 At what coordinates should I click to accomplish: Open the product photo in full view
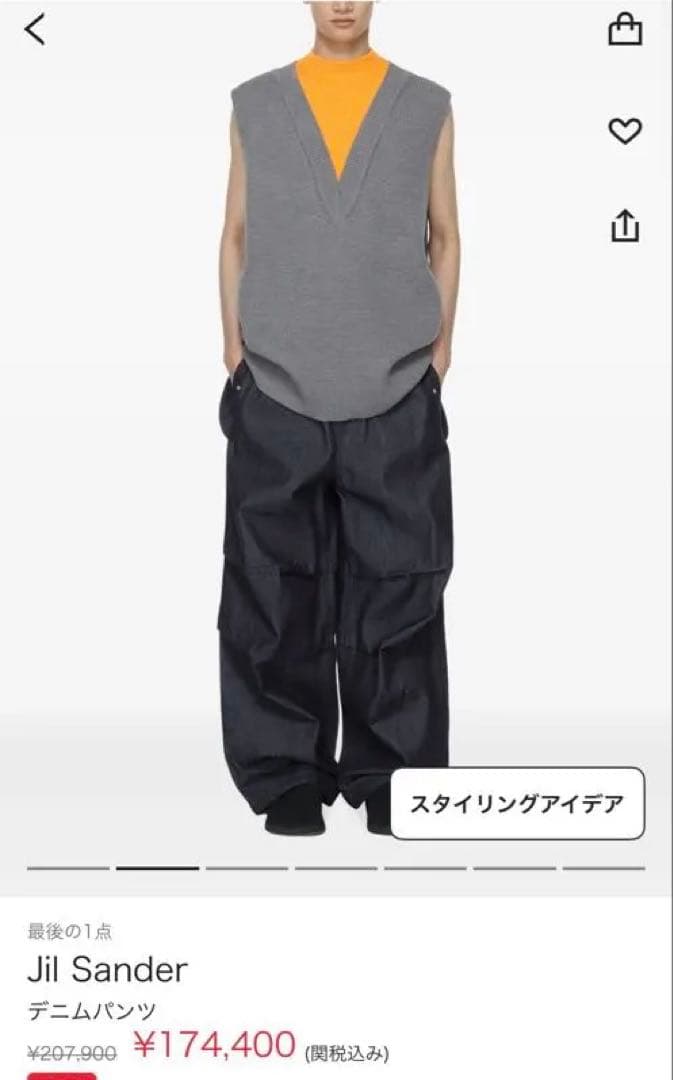(336, 450)
